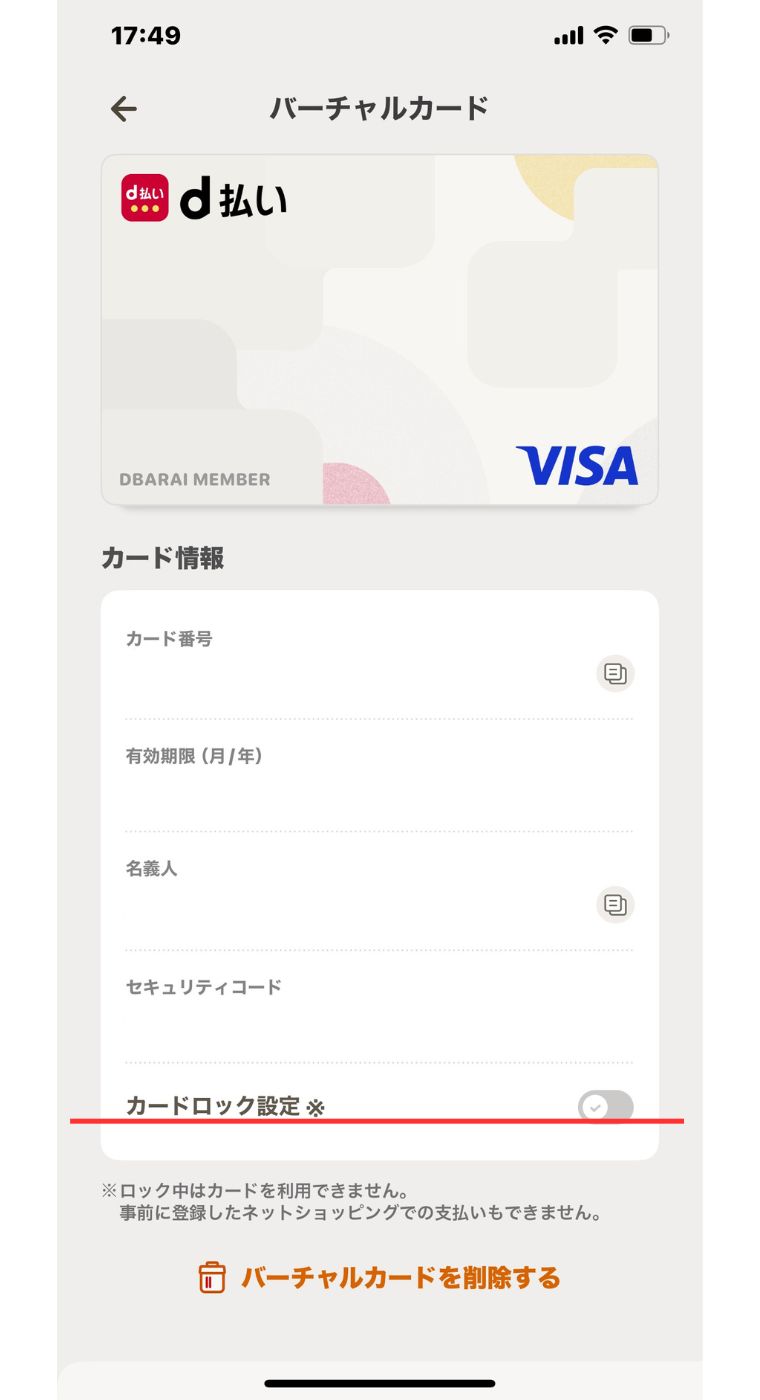Go back using the arrow icon
The height and width of the screenshot is (1400, 760).
tap(123, 108)
